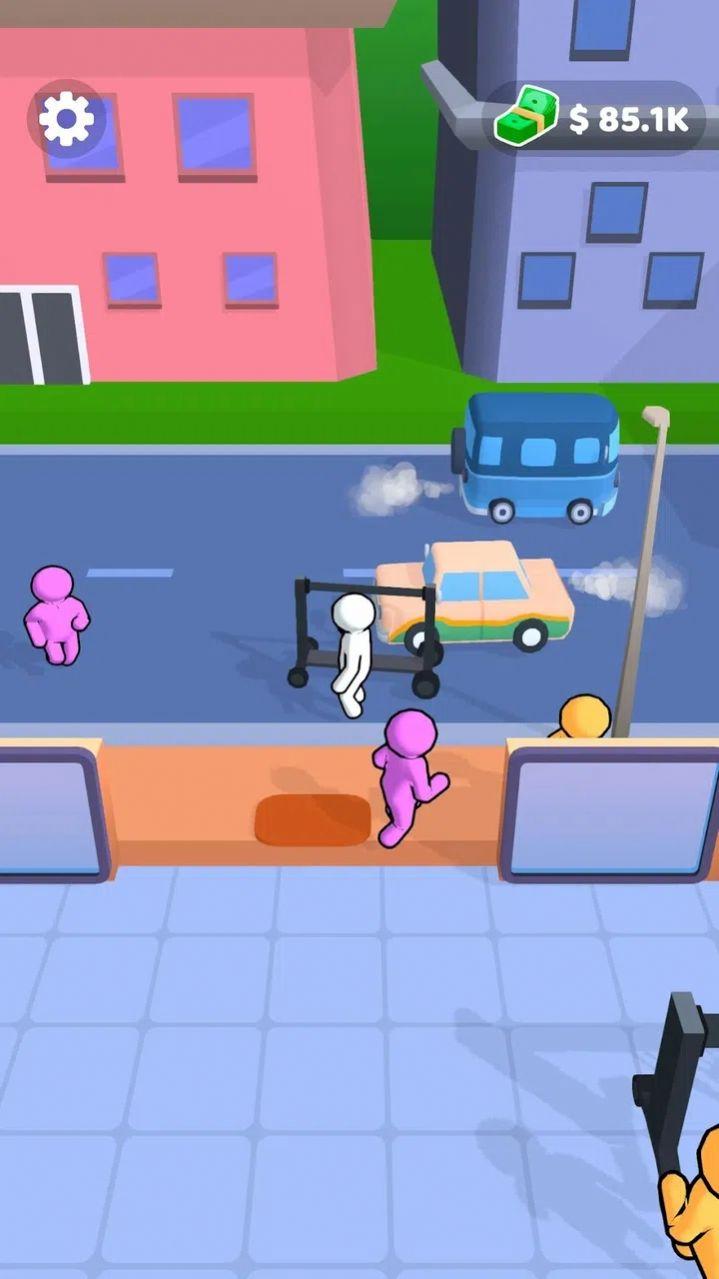Open the settings gear
The height and width of the screenshot is (1279, 719).
(x=67, y=120)
